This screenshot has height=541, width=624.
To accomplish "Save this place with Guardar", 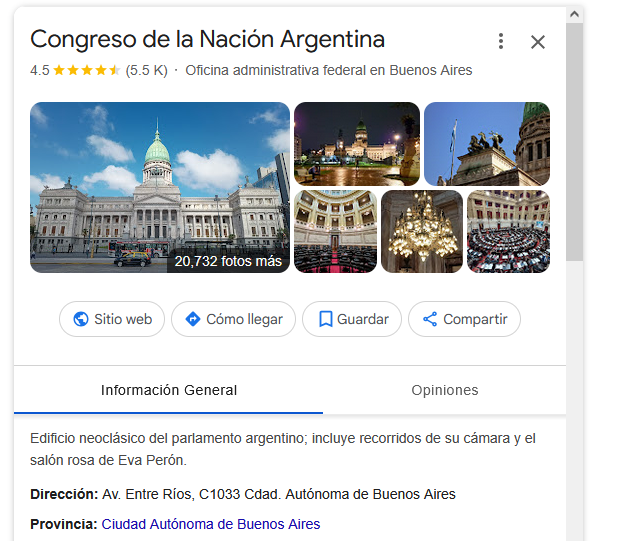I will point(352,319).
